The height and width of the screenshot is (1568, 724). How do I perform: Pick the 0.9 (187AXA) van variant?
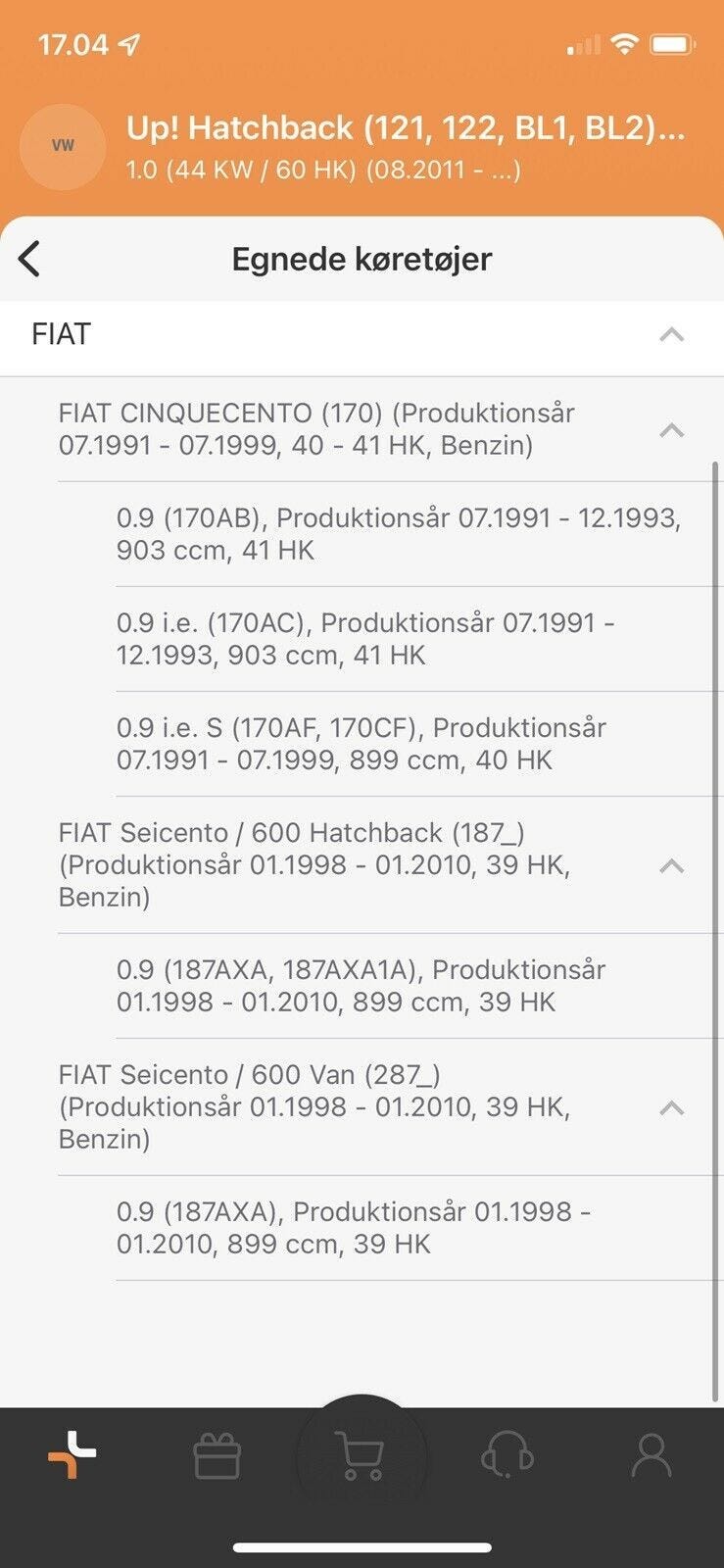[354, 1228]
